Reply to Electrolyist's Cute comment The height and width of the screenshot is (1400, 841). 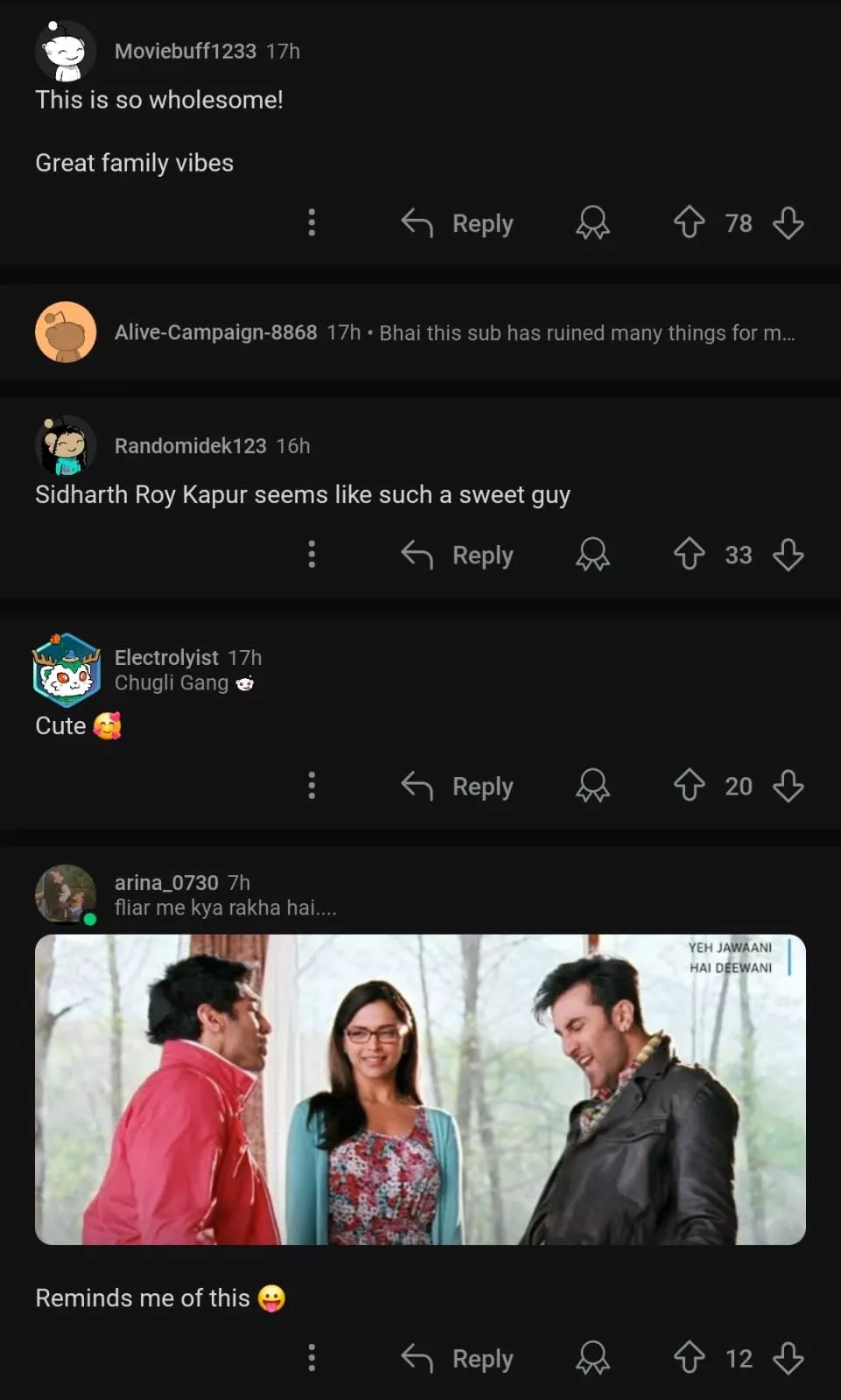click(x=458, y=787)
